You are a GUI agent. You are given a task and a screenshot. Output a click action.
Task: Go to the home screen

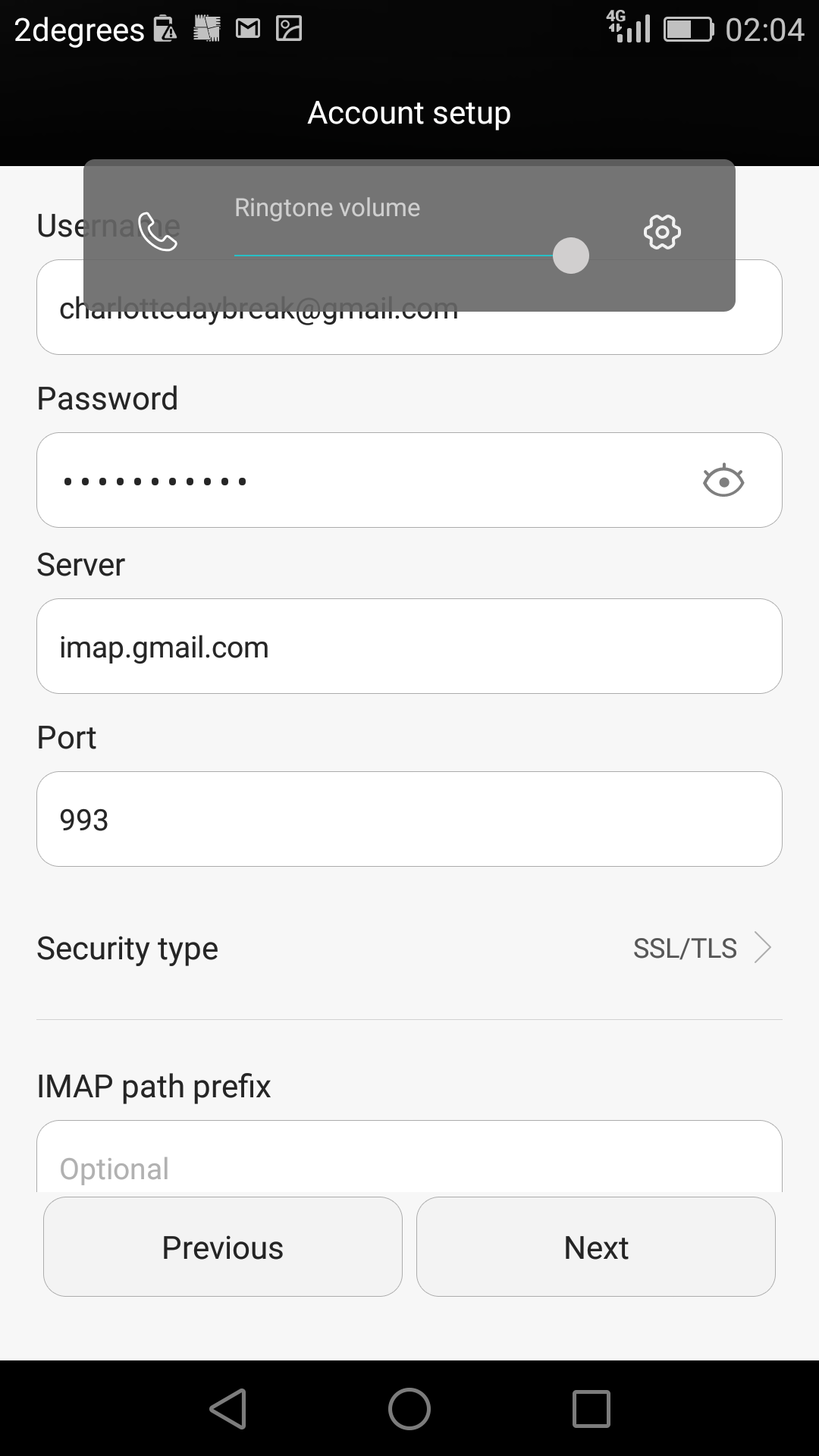click(409, 1409)
